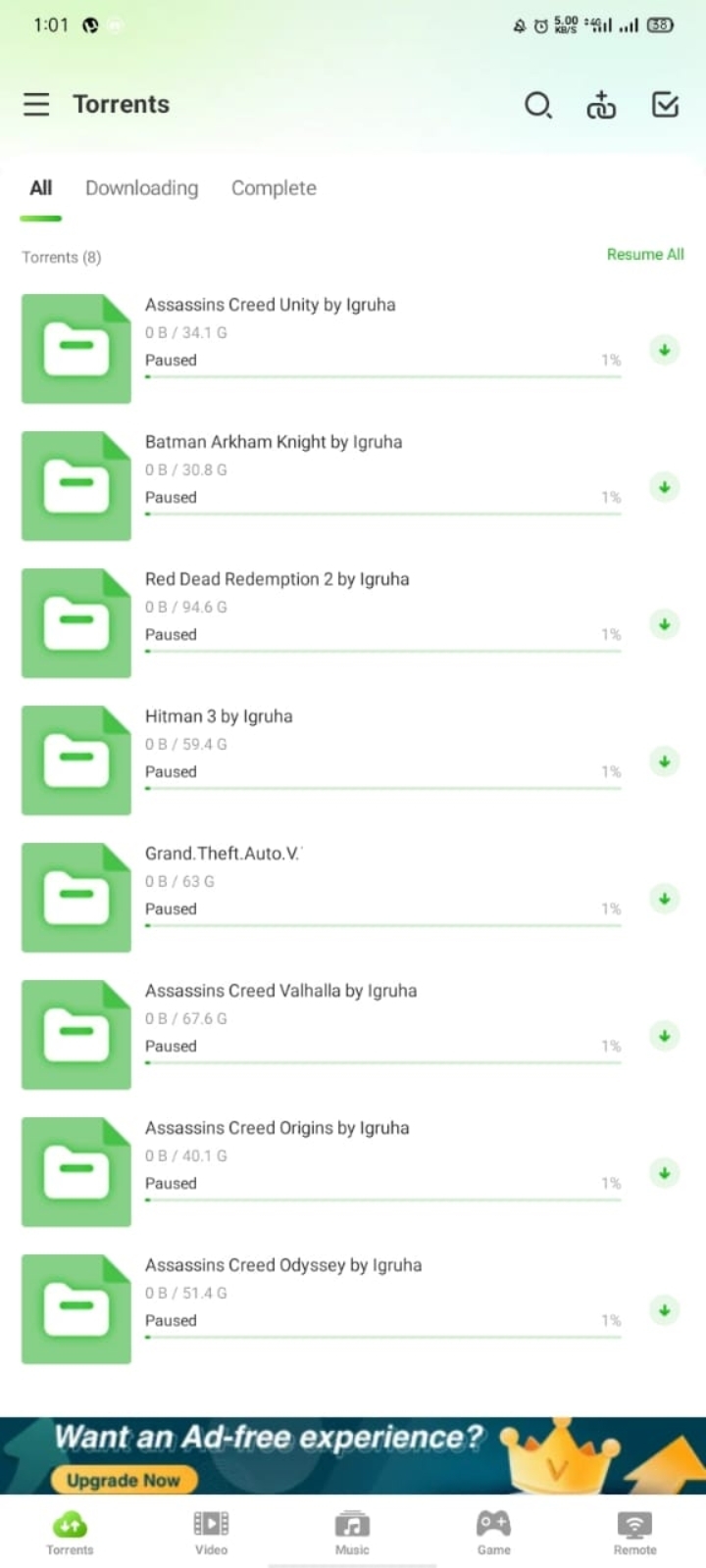Screen dimensions: 706x1568
Task: Open torrent search
Action: pos(537,104)
